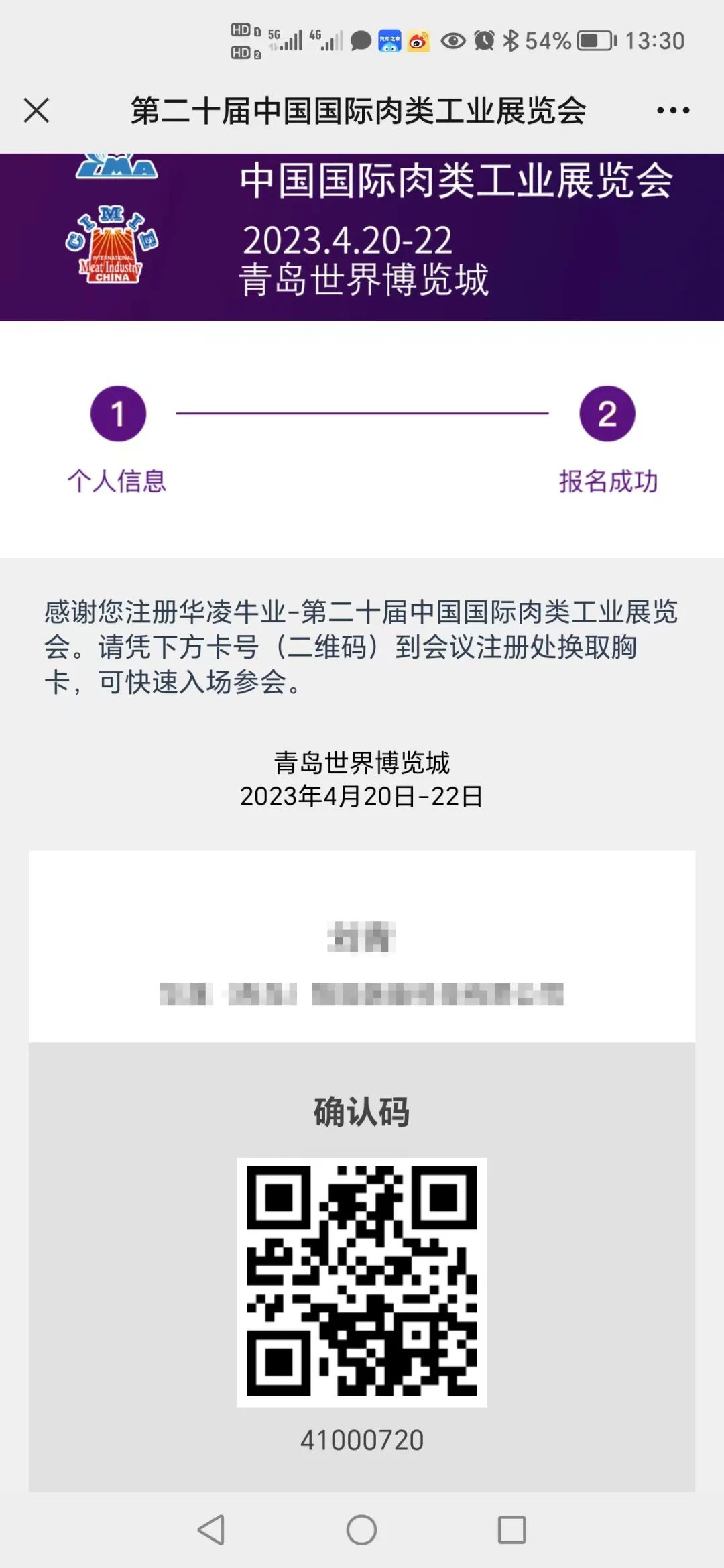This screenshot has width=724, height=1568.
Task: Open the three-dot more options menu
Action: (x=673, y=111)
